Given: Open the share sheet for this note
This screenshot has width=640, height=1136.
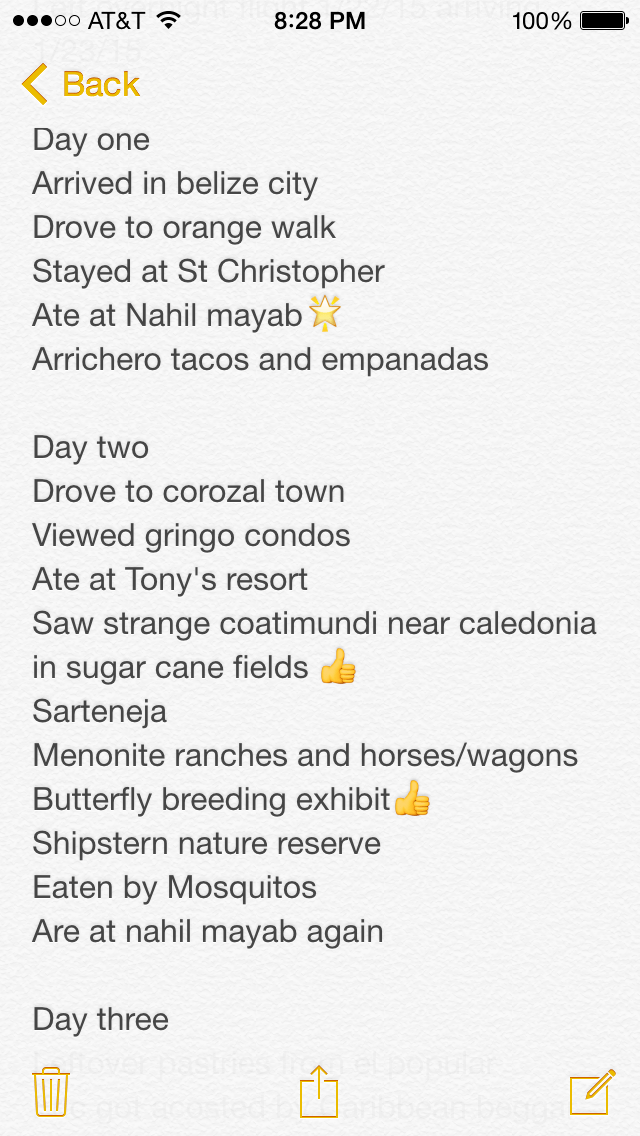Looking at the screenshot, I should pyautogui.click(x=320, y=1090).
